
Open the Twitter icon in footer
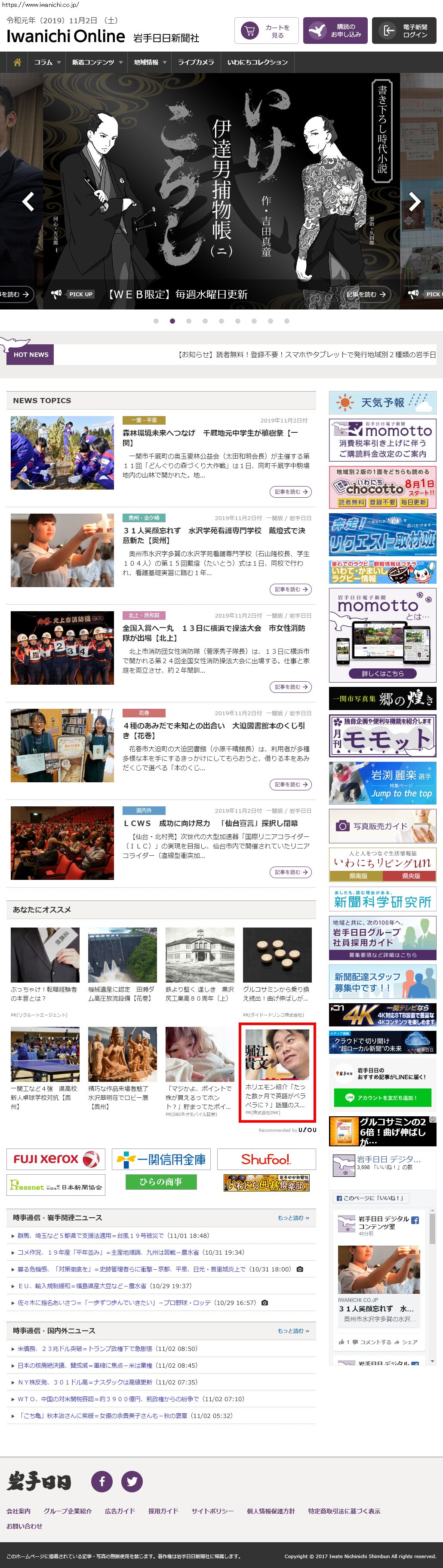click(132, 1481)
